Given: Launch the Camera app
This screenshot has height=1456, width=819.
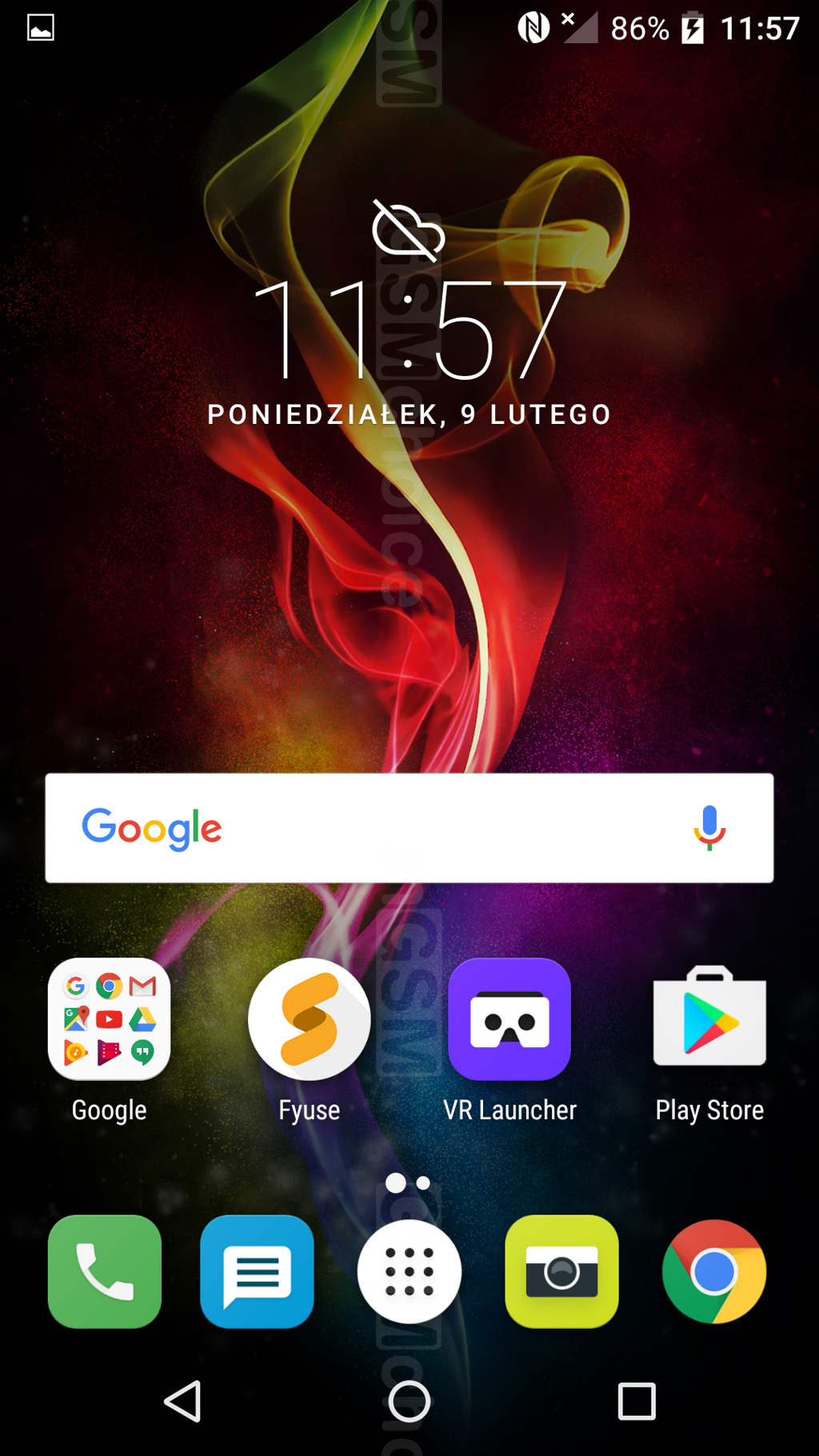Looking at the screenshot, I should point(561,1272).
